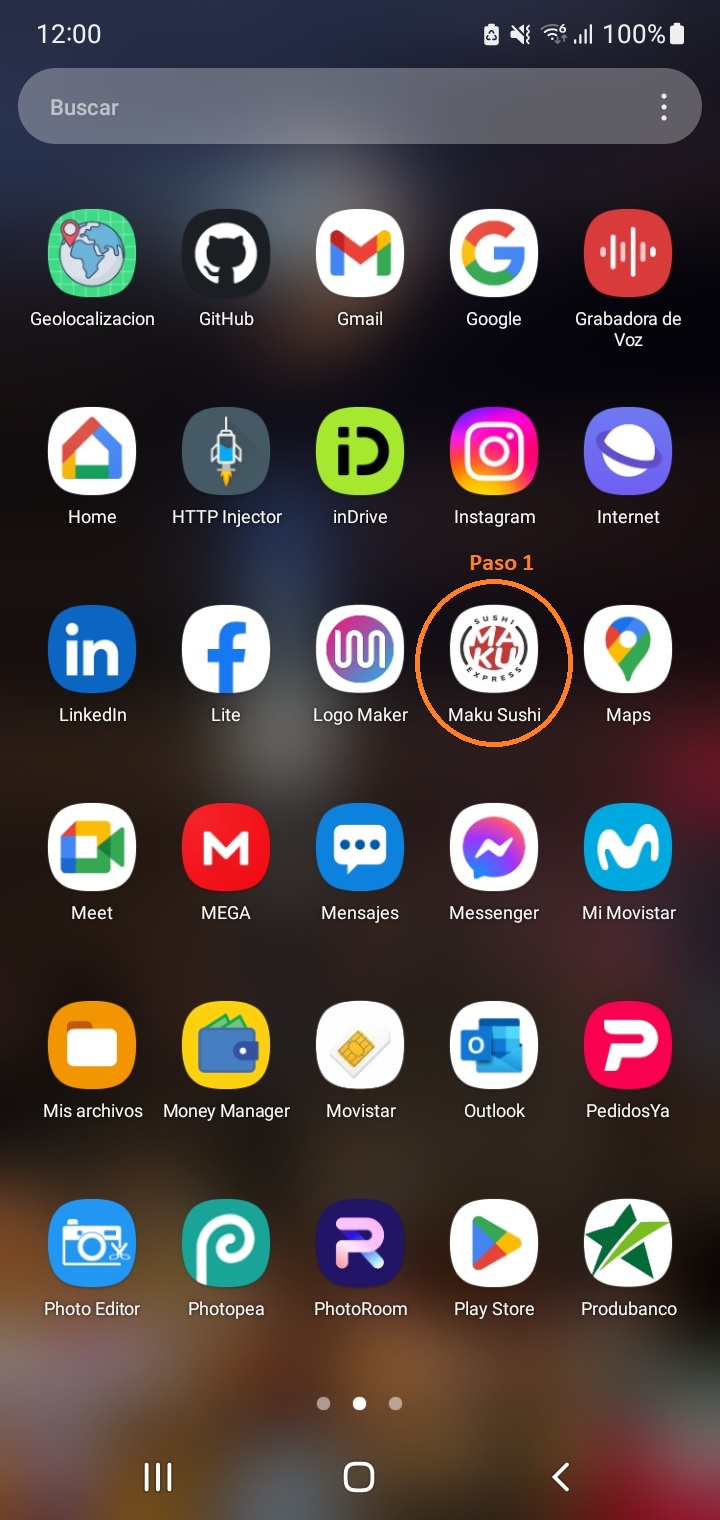Screen dimensions: 720x1520
Task: Open Money Manager
Action: point(226,1046)
